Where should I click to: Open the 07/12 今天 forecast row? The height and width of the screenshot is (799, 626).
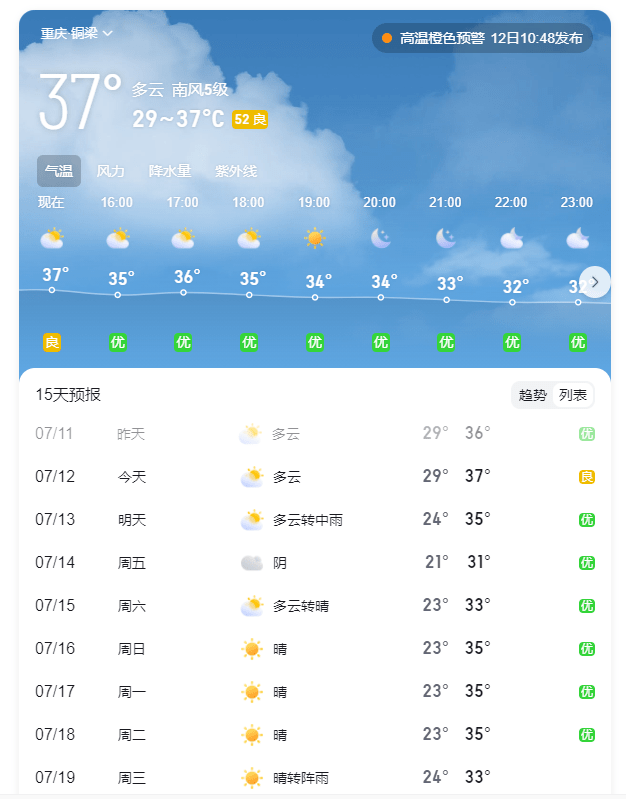[314, 477]
